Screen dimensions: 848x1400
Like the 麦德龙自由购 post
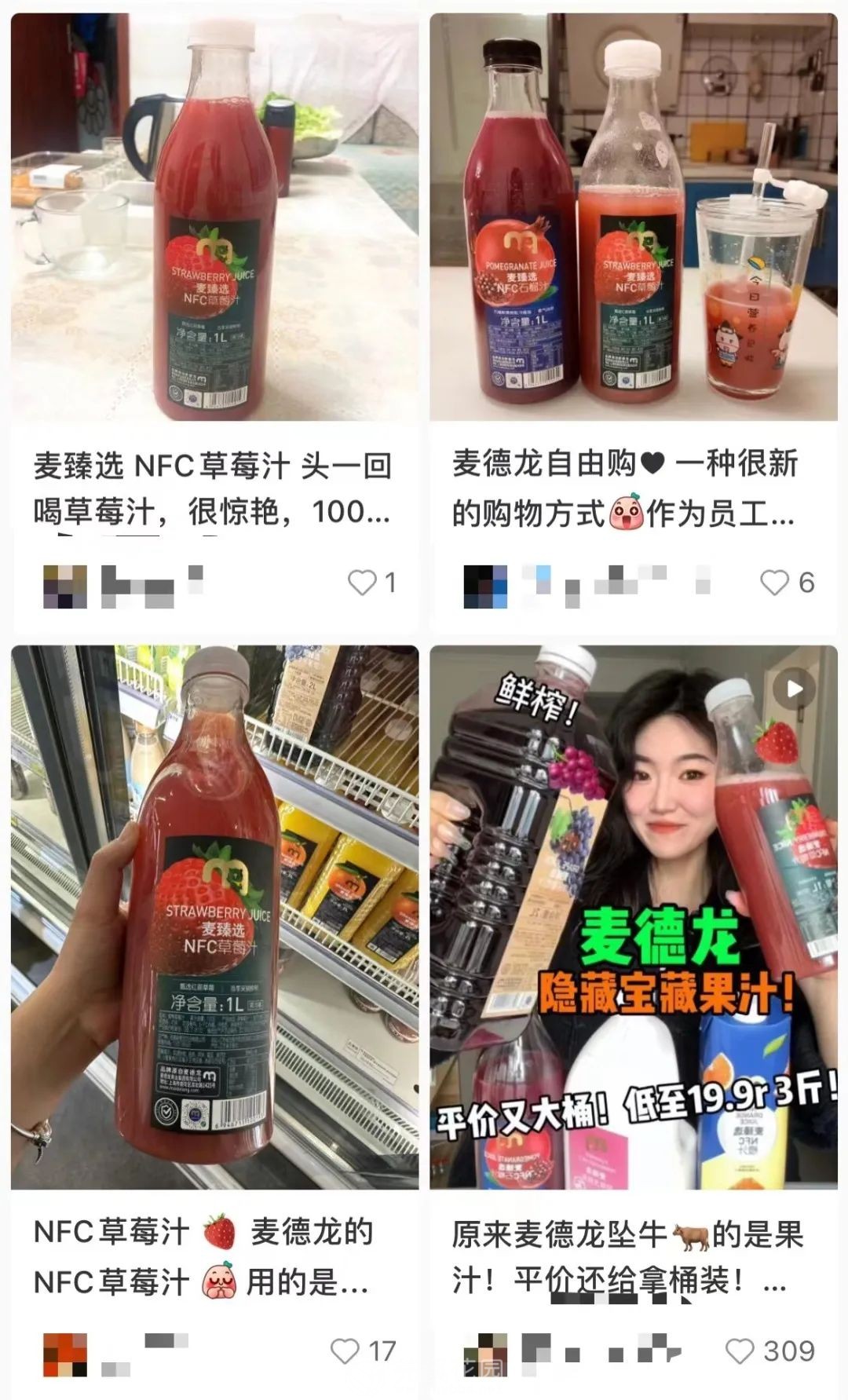pyautogui.click(x=774, y=583)
